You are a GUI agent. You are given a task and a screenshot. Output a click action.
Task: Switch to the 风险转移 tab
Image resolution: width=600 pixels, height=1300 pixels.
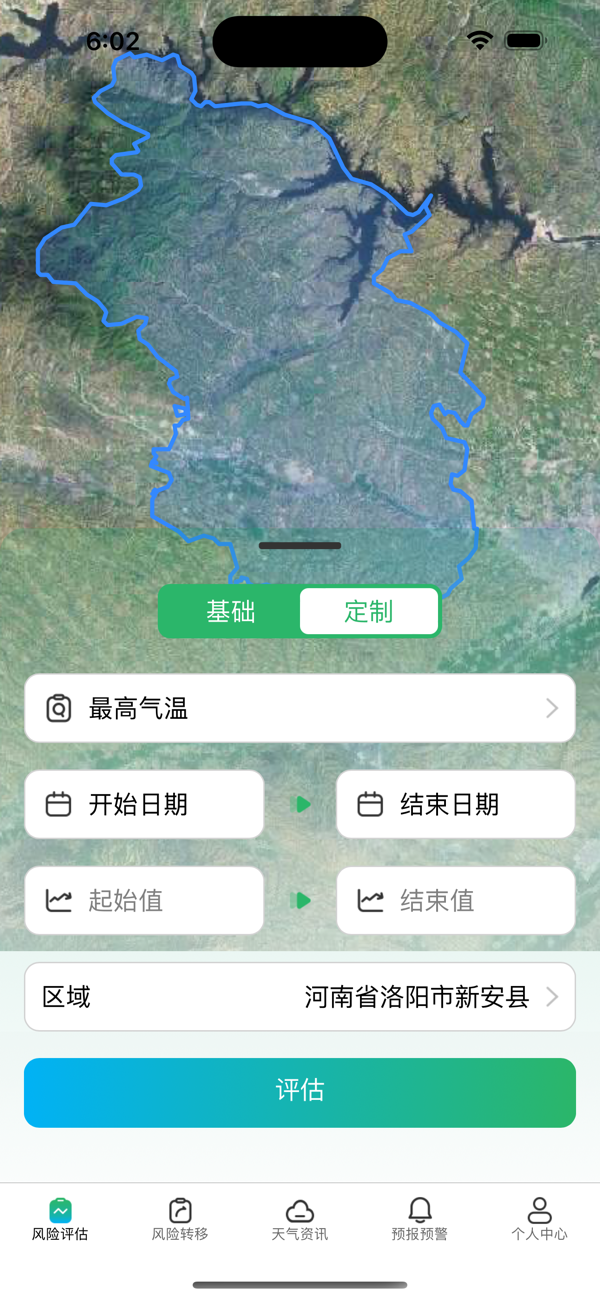pos(180,1220)
